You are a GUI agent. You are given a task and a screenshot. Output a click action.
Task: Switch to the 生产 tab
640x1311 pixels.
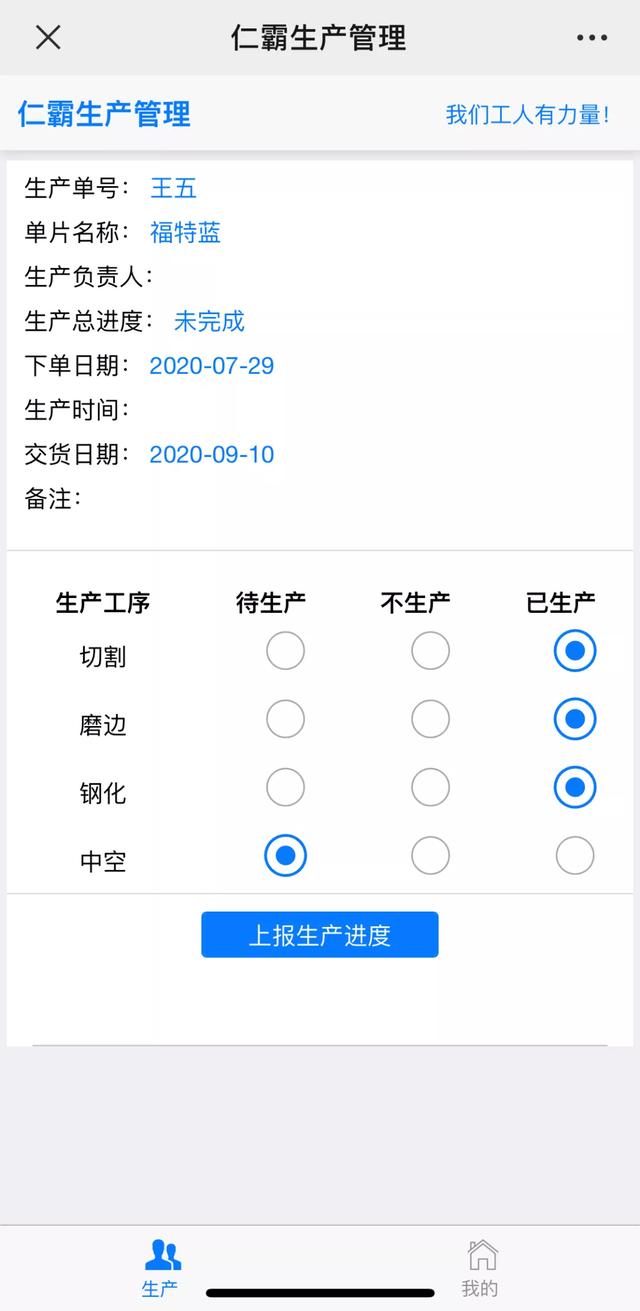161,1268
